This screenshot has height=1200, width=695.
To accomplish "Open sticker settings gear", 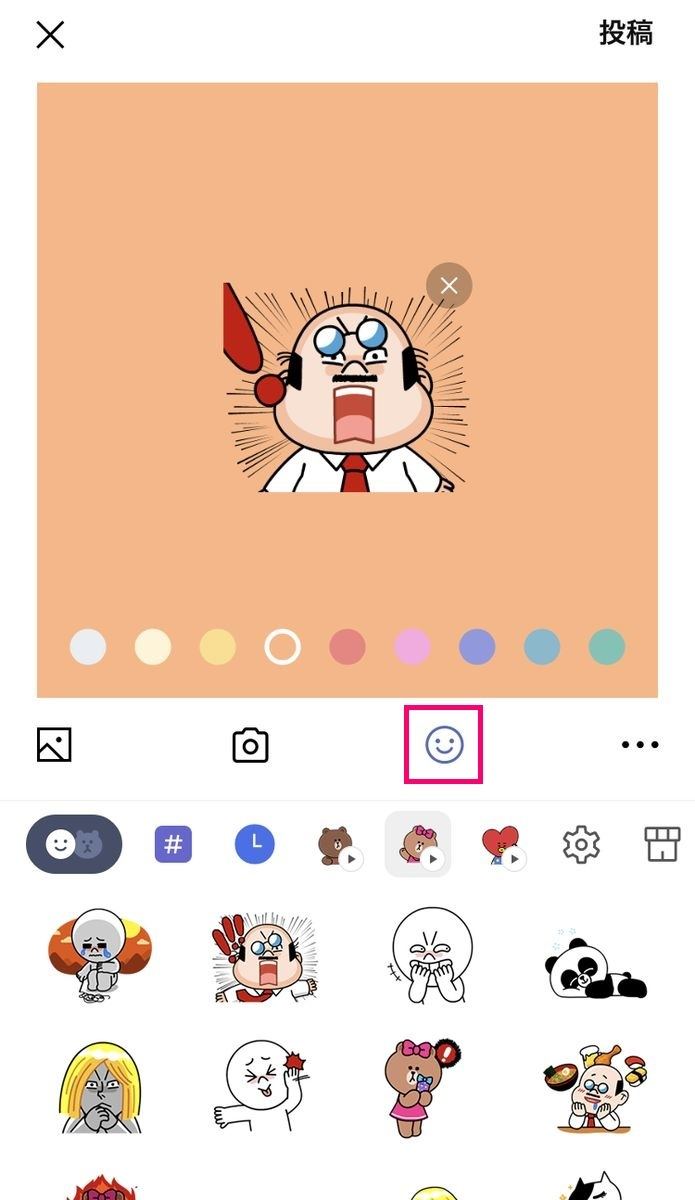I will point(581,845).
